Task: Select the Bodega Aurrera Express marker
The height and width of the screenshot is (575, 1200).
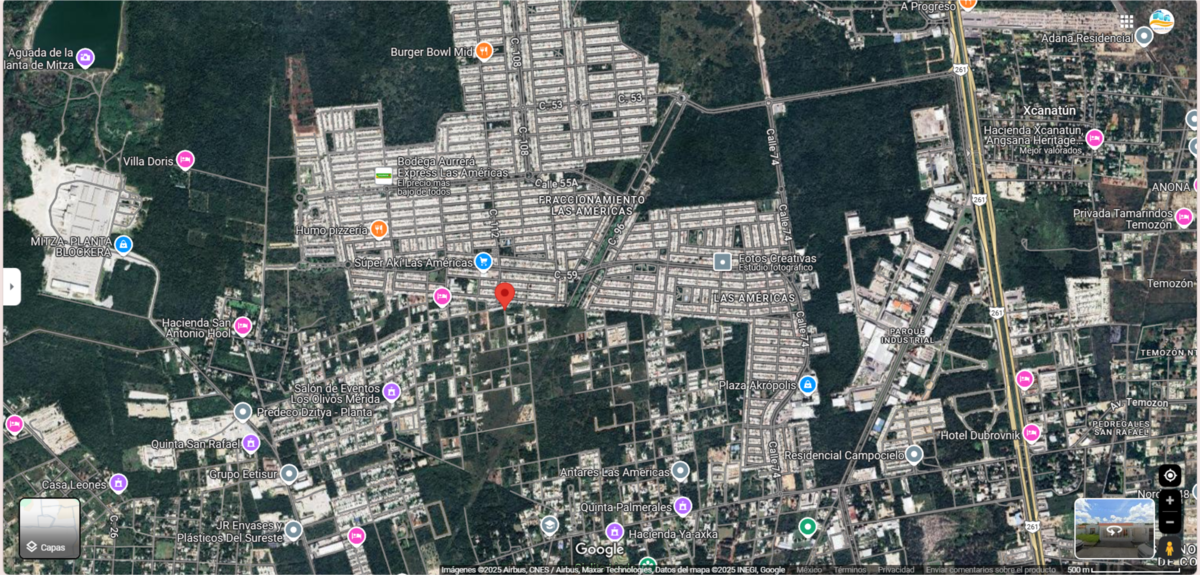Action: 384,176
